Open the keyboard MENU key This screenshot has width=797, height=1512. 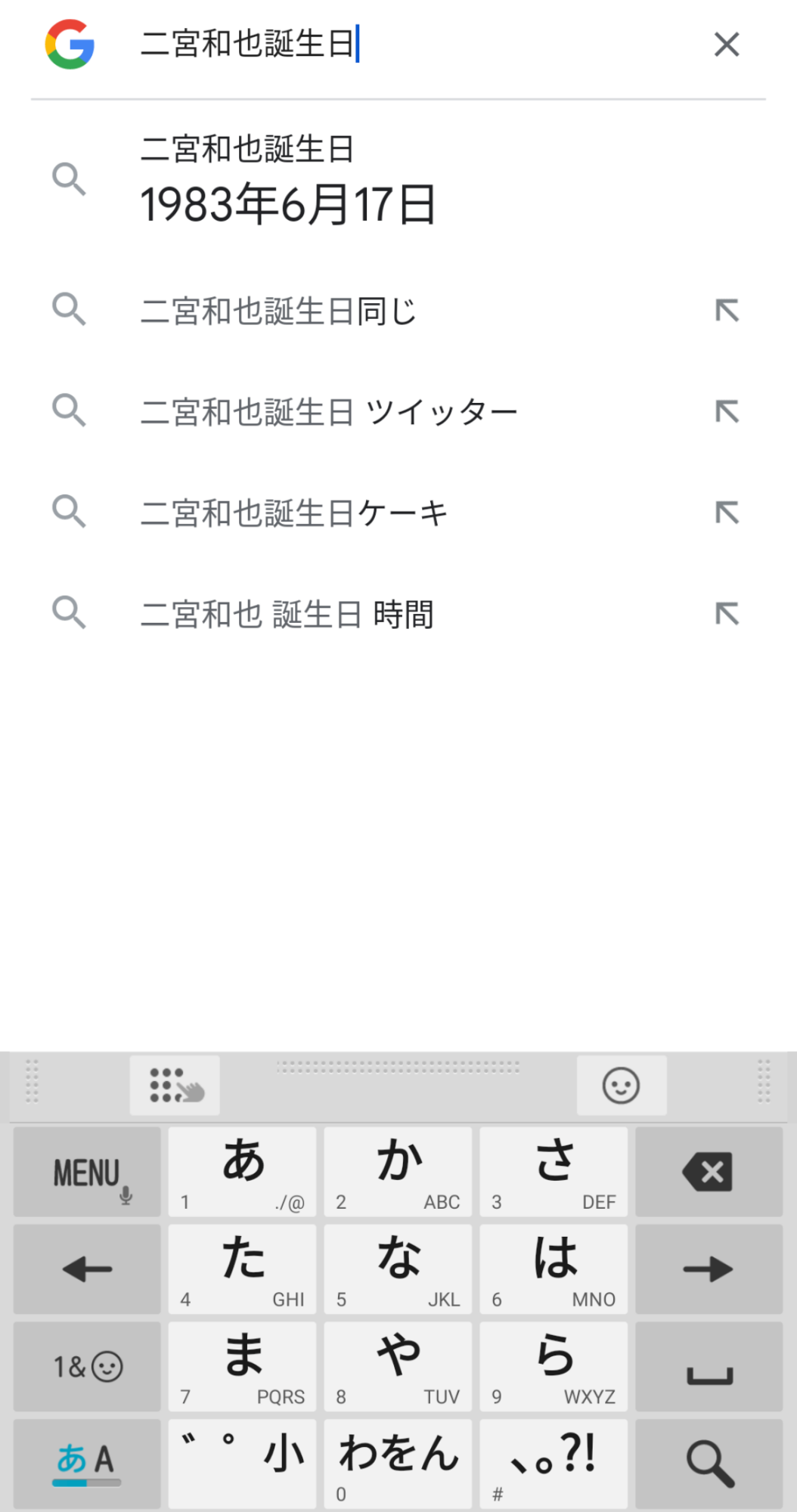pyautogui.click(x=87, y=1172)
